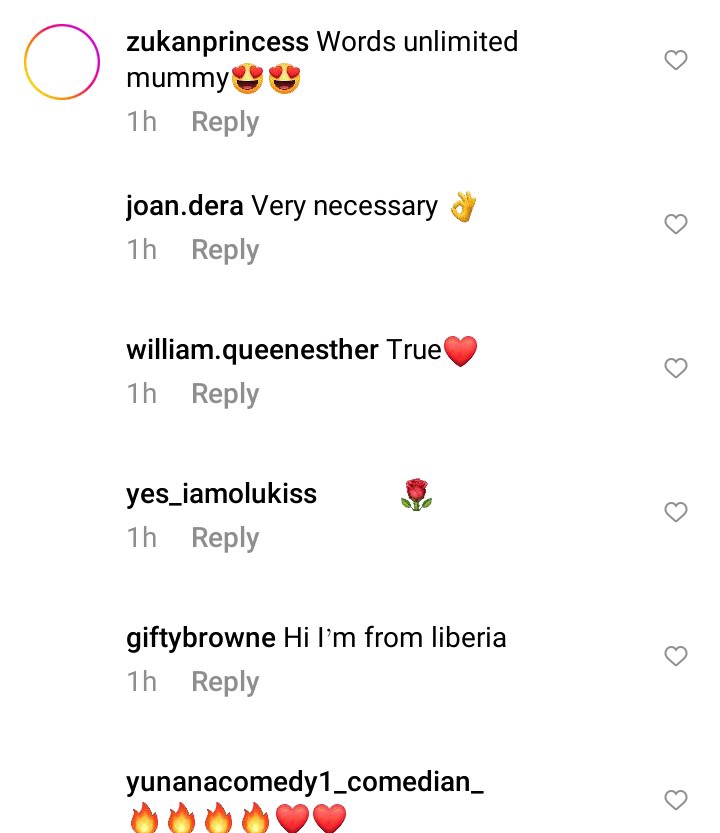The width and height of the screenshot is (720, 833).
Task: Open joan.dera's profile via username
Action: tap(185, 206)
